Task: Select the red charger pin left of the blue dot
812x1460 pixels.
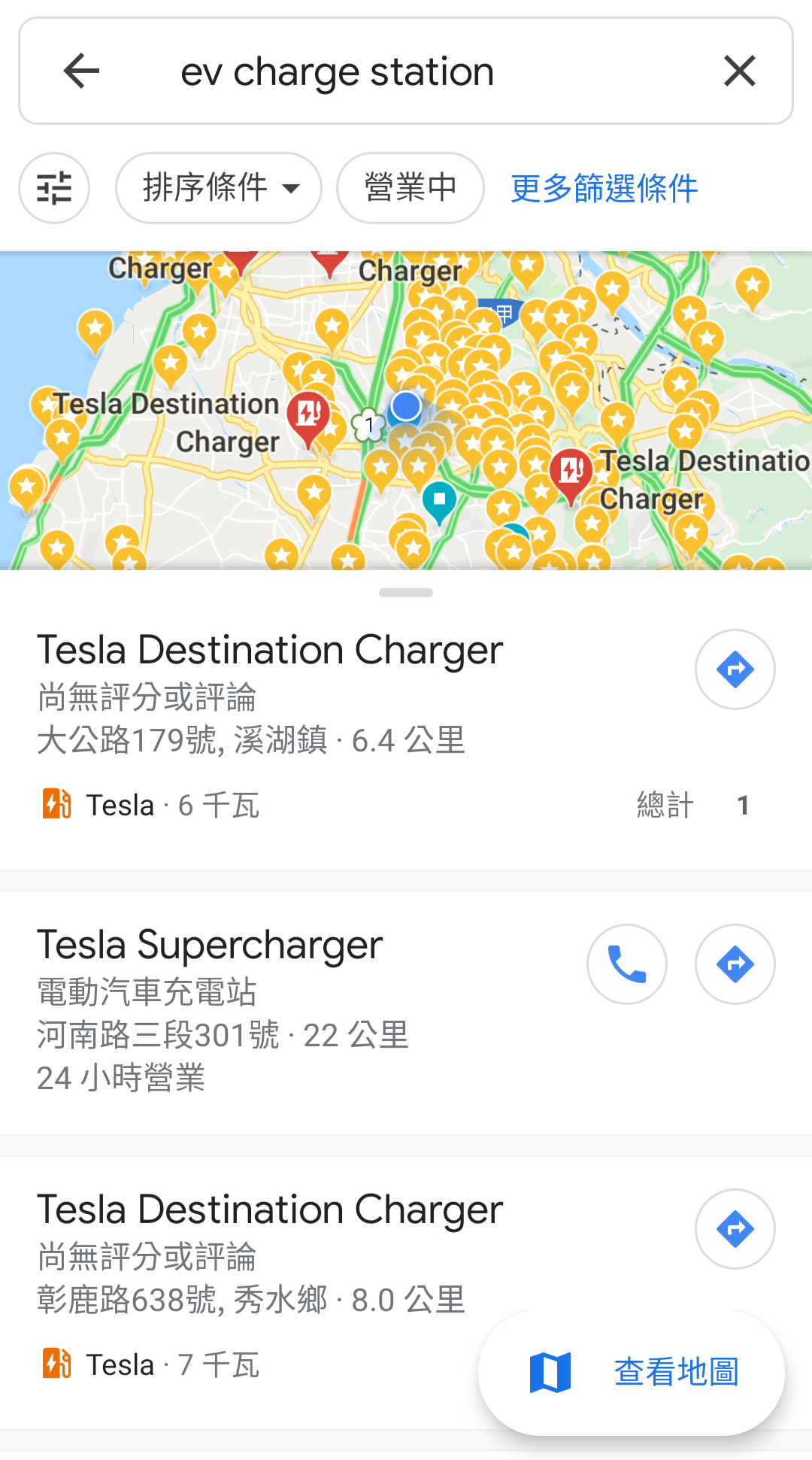Action: click(308, 415)
